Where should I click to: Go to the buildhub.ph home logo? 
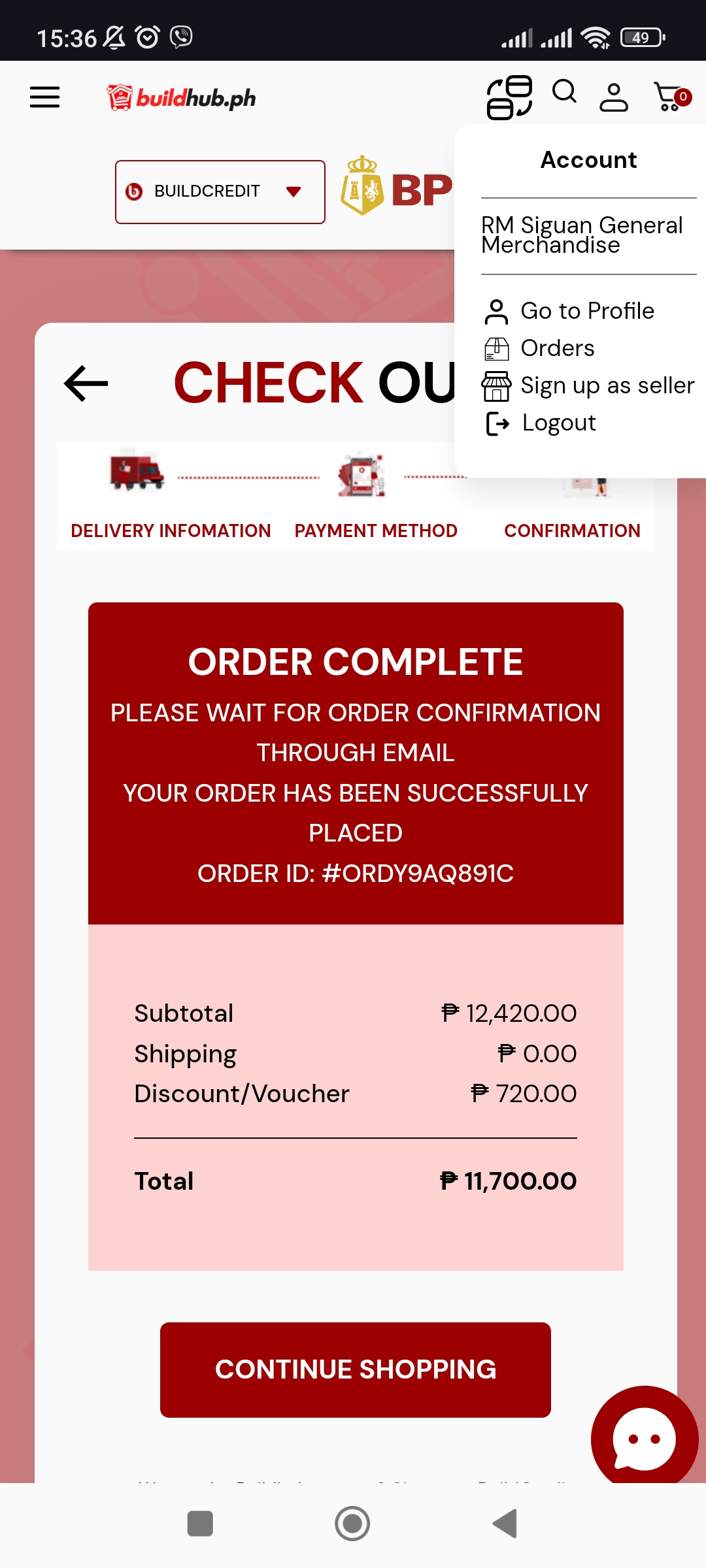[182, 98]
